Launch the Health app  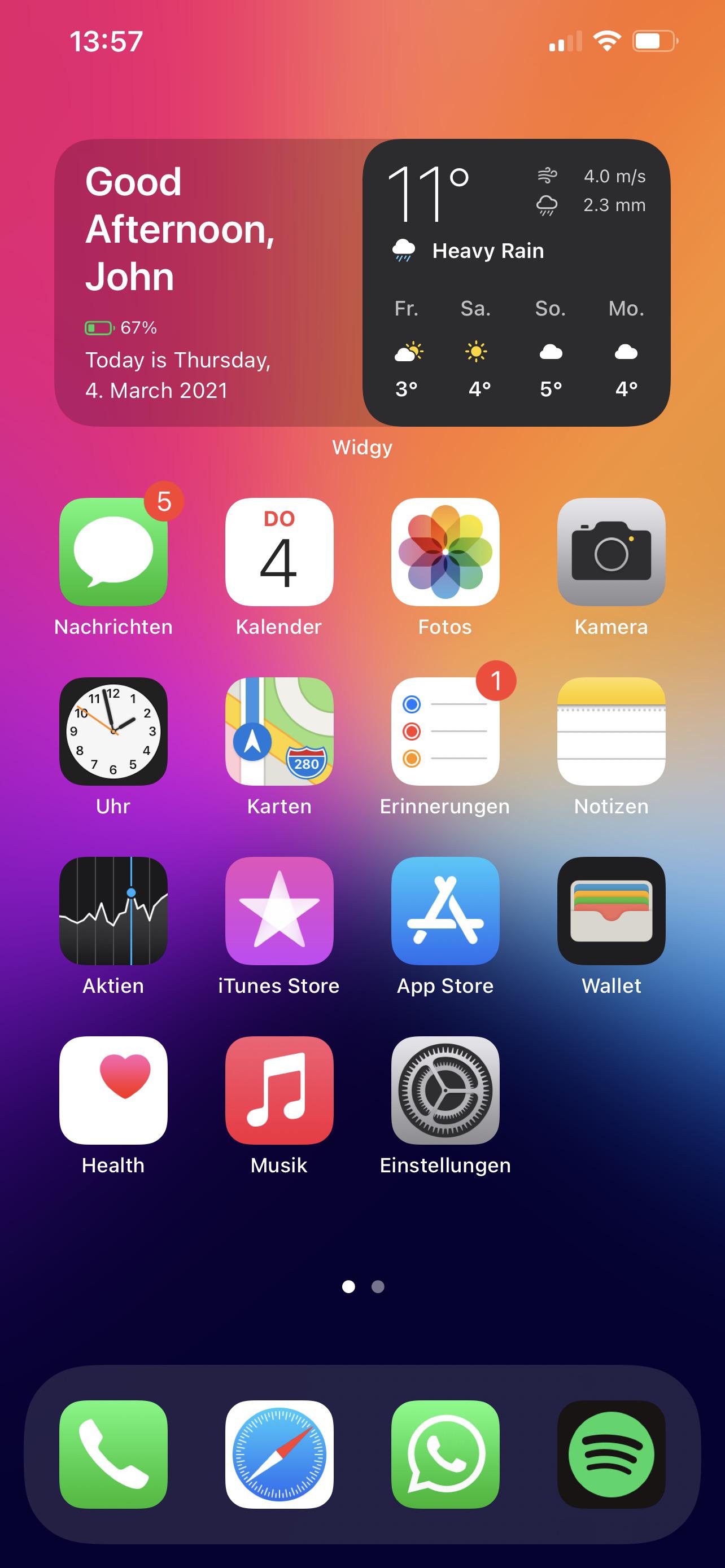point(113,1089)
